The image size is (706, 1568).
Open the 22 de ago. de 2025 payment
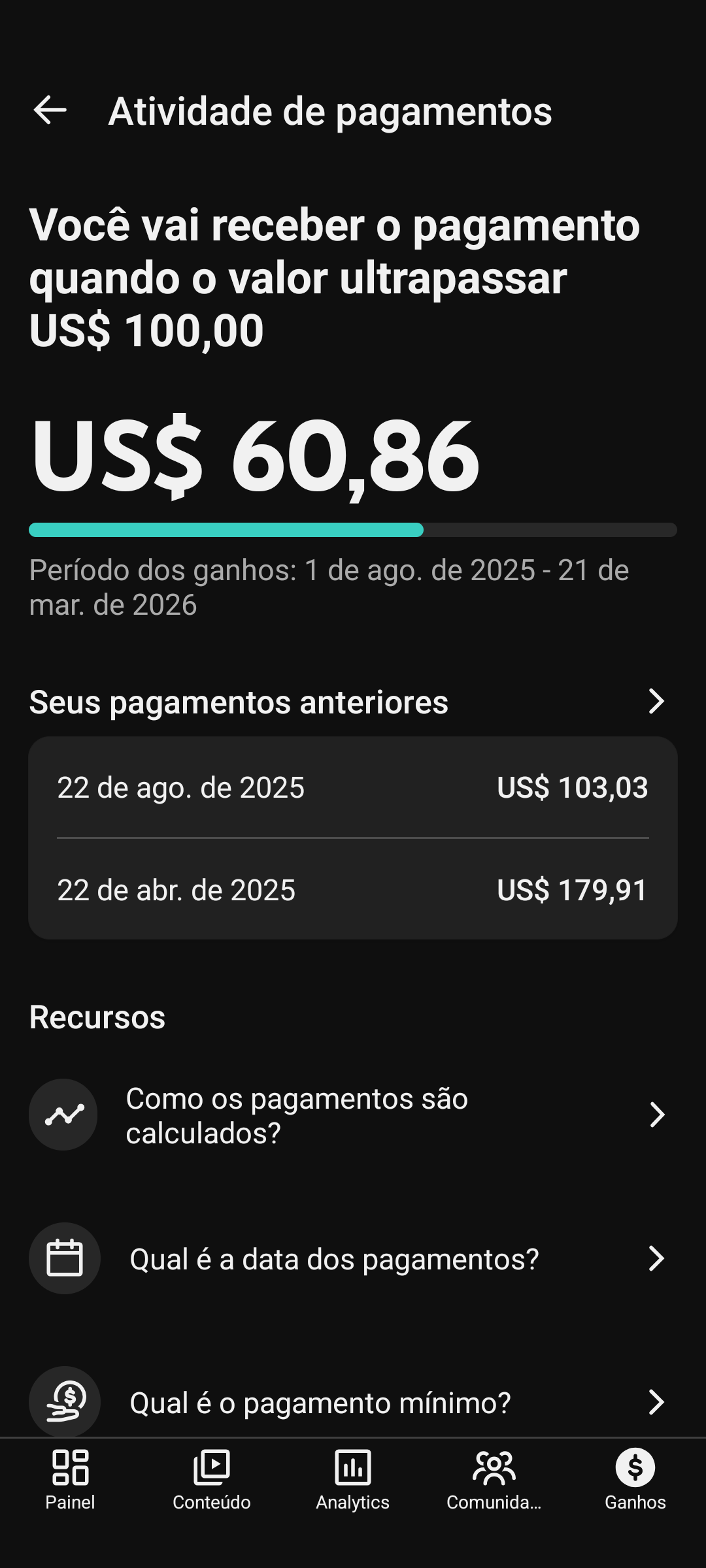tap(353, 787)
